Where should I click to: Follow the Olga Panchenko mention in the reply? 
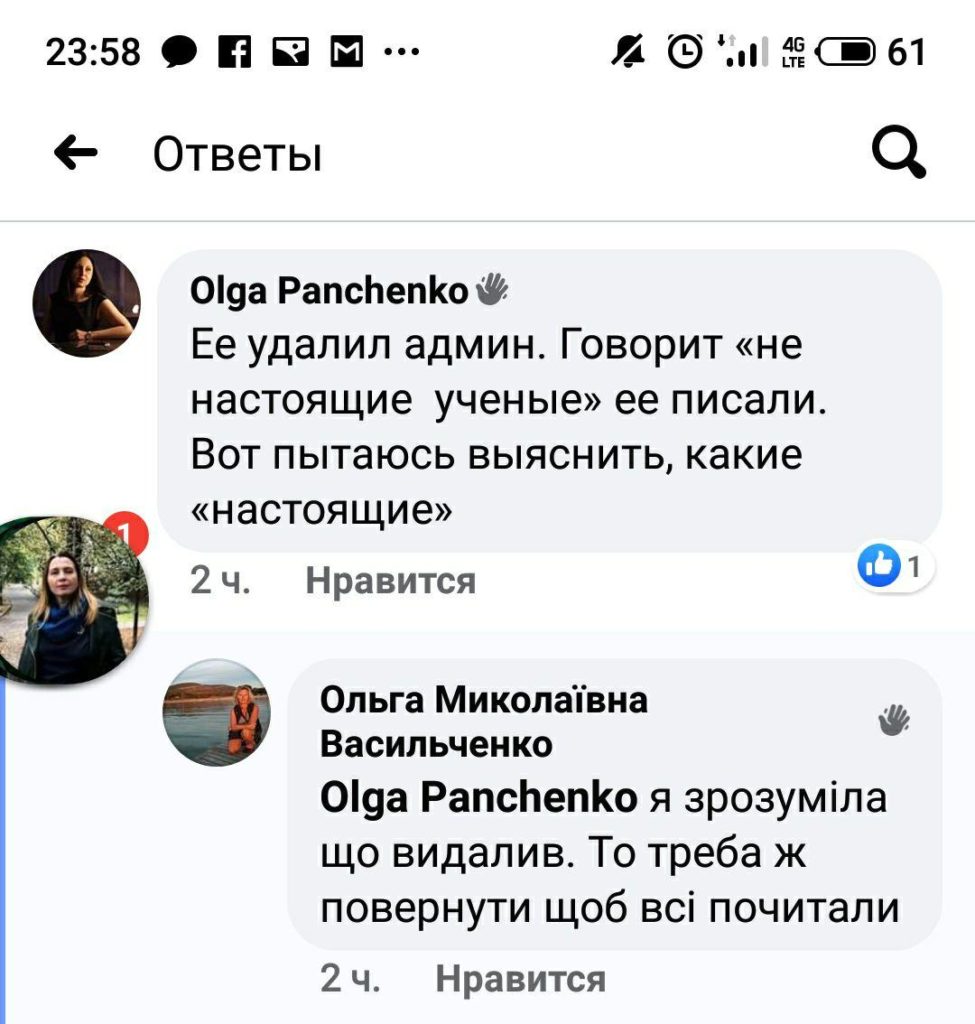tap(478, 800)
